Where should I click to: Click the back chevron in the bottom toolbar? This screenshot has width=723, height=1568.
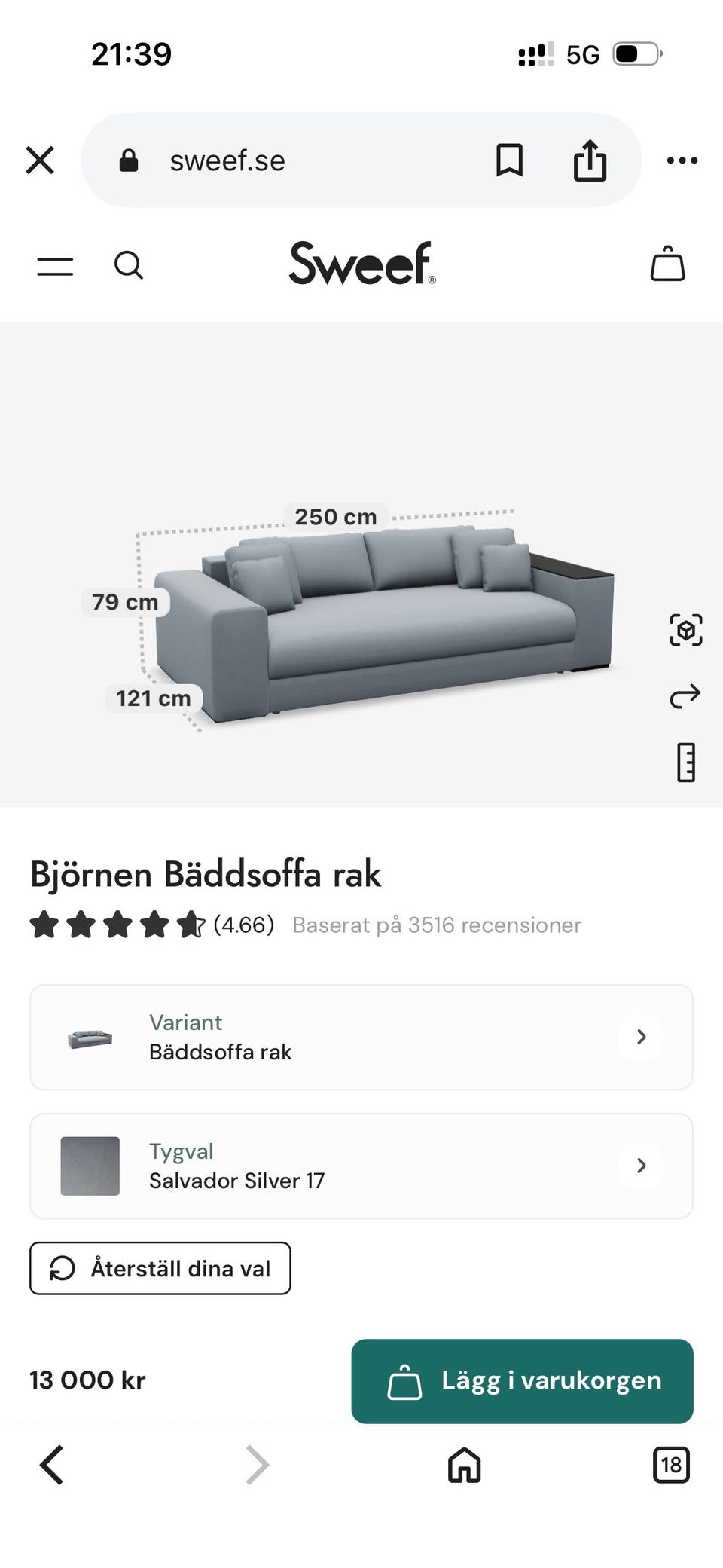tap(50, 1465)
